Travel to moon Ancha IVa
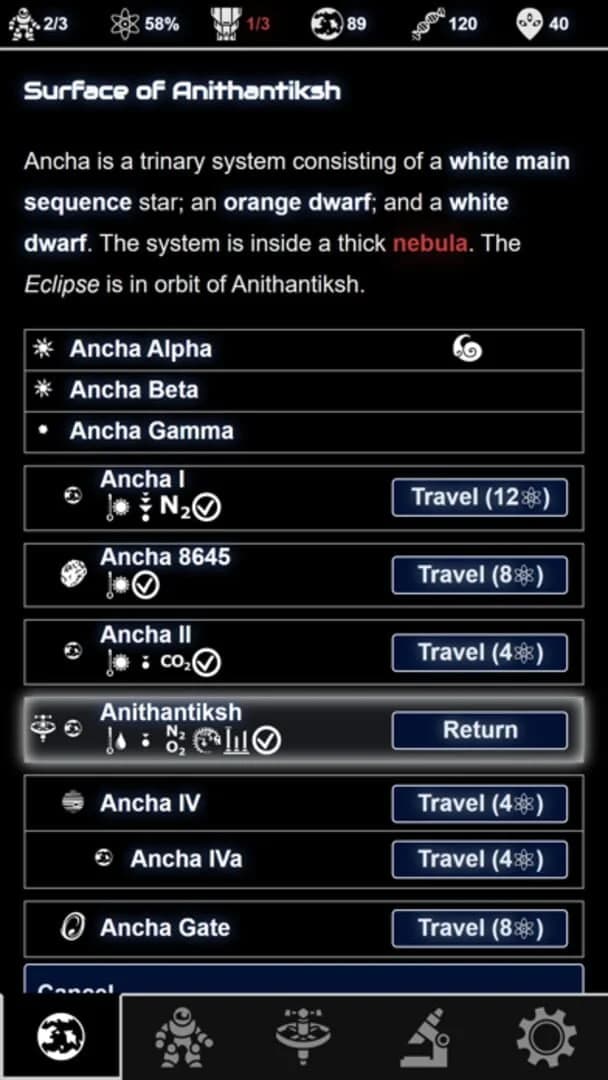 click(479, 858)
